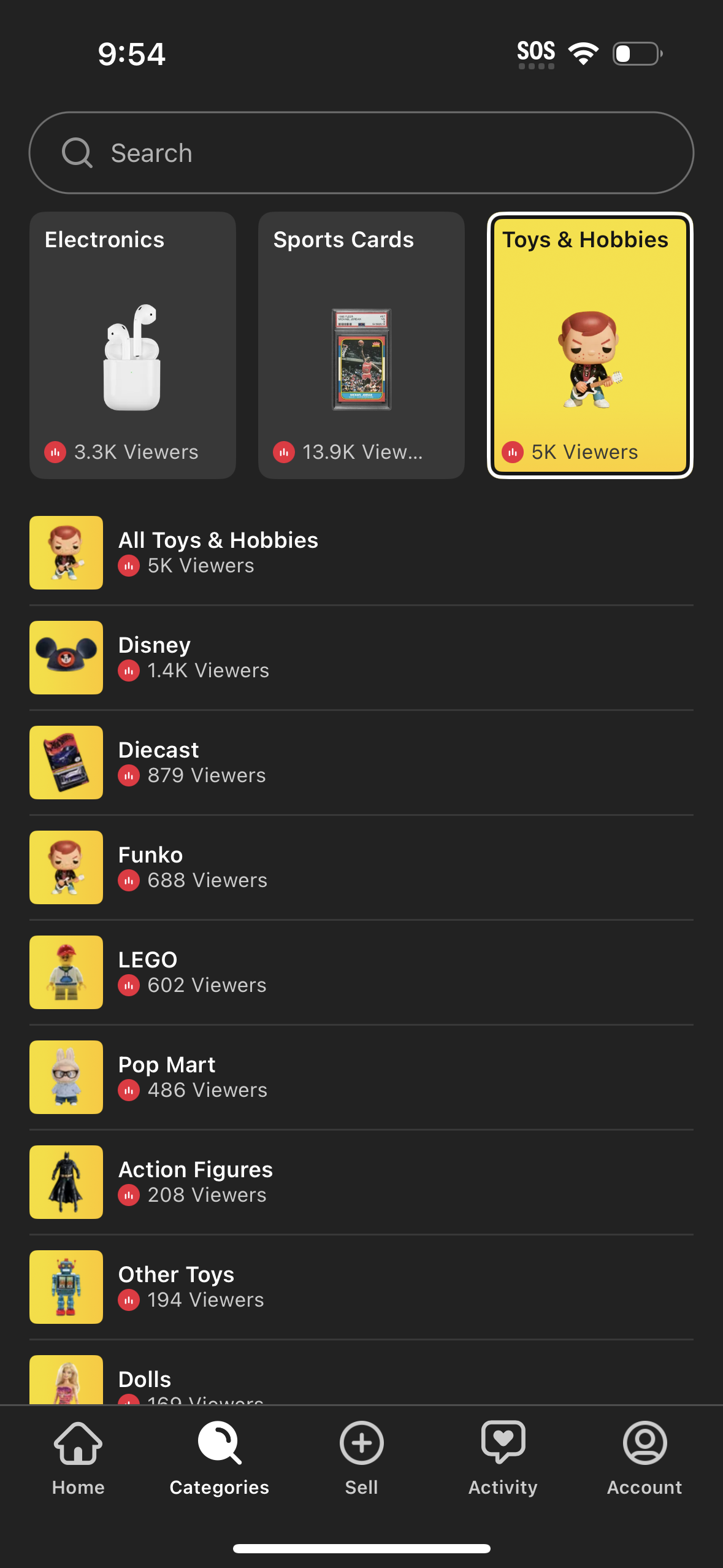Tap the Pop Mart bunny thumbnail
The width and height of the screenshot is (723, 1568).
[66, 1077]
